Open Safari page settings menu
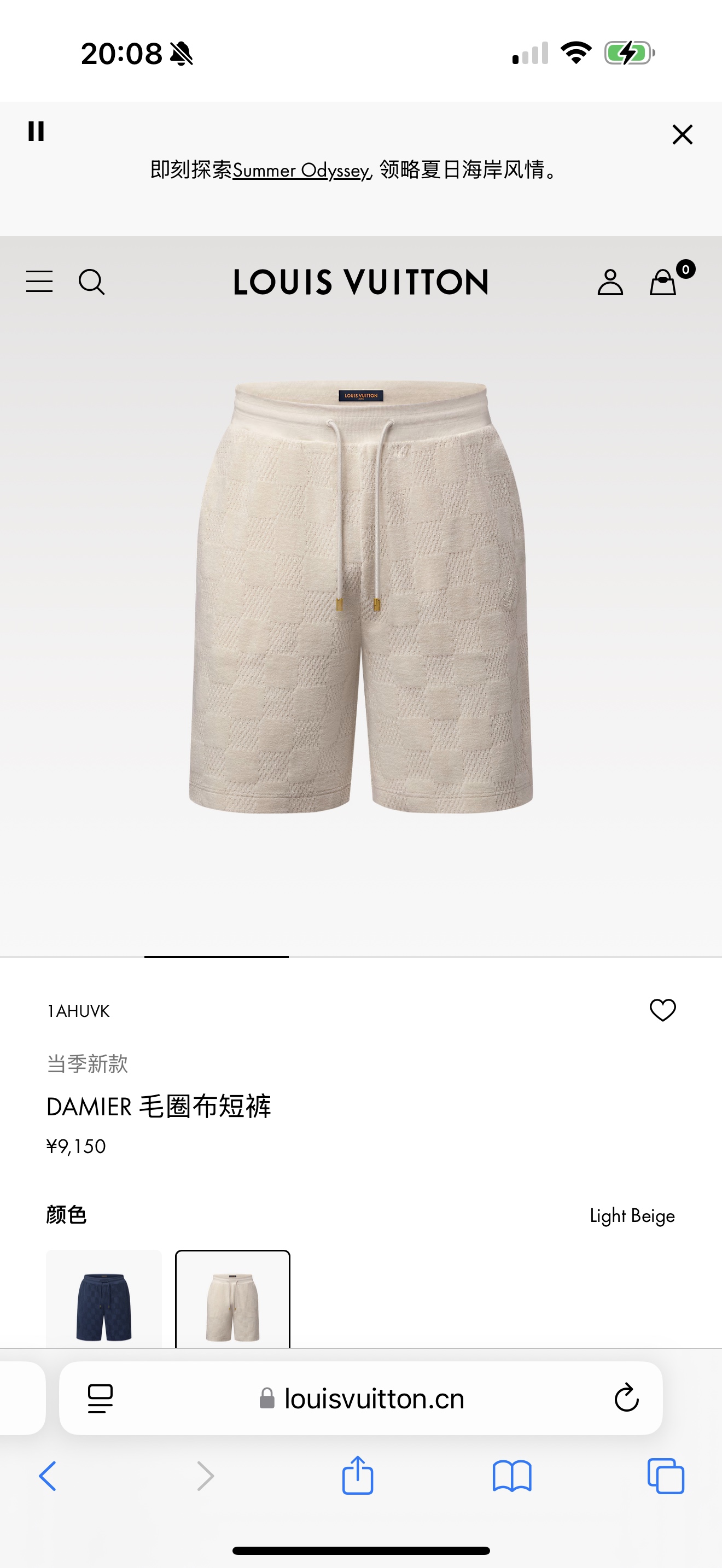722x1568 pixels. click(101, 1399)
